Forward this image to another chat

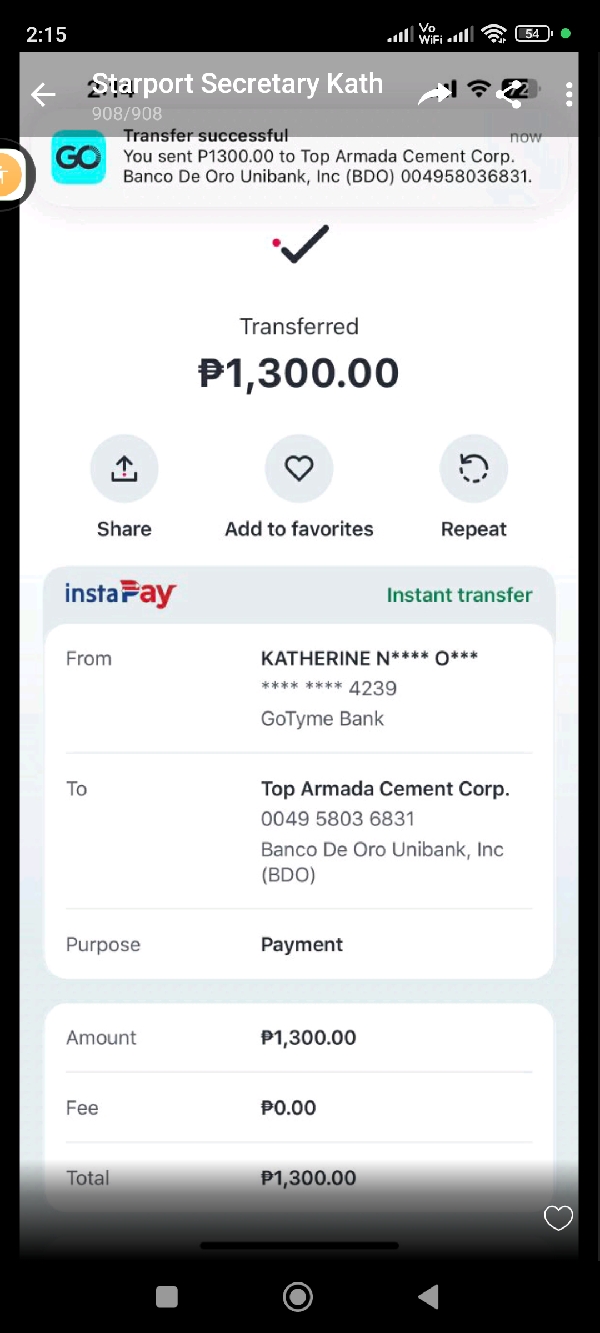[x=434, y=95]
